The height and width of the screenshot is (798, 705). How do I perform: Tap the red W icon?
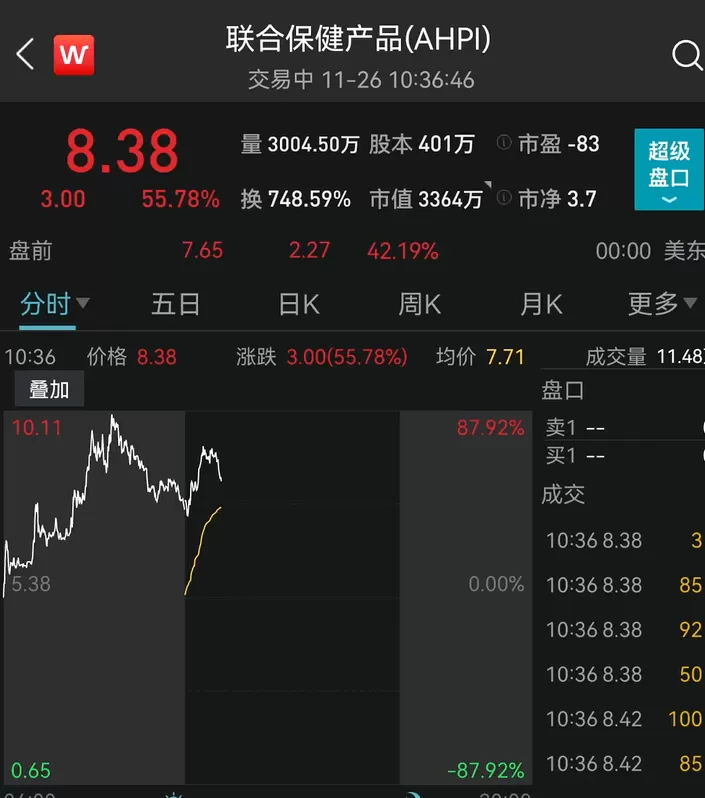(74, 55)
